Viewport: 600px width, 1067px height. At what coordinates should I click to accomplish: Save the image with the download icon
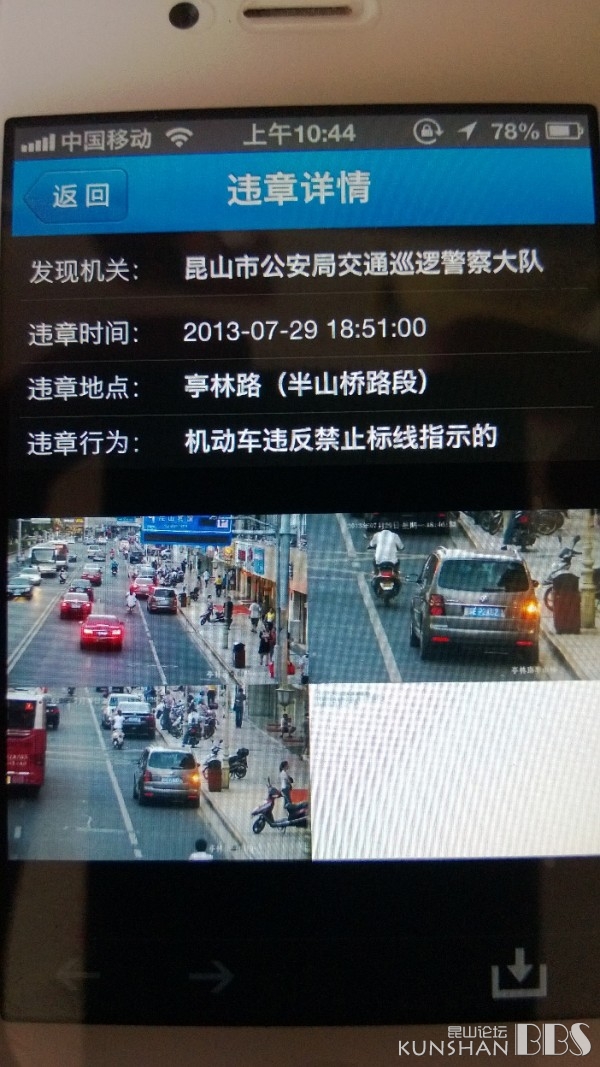click(x=519, y=973)
